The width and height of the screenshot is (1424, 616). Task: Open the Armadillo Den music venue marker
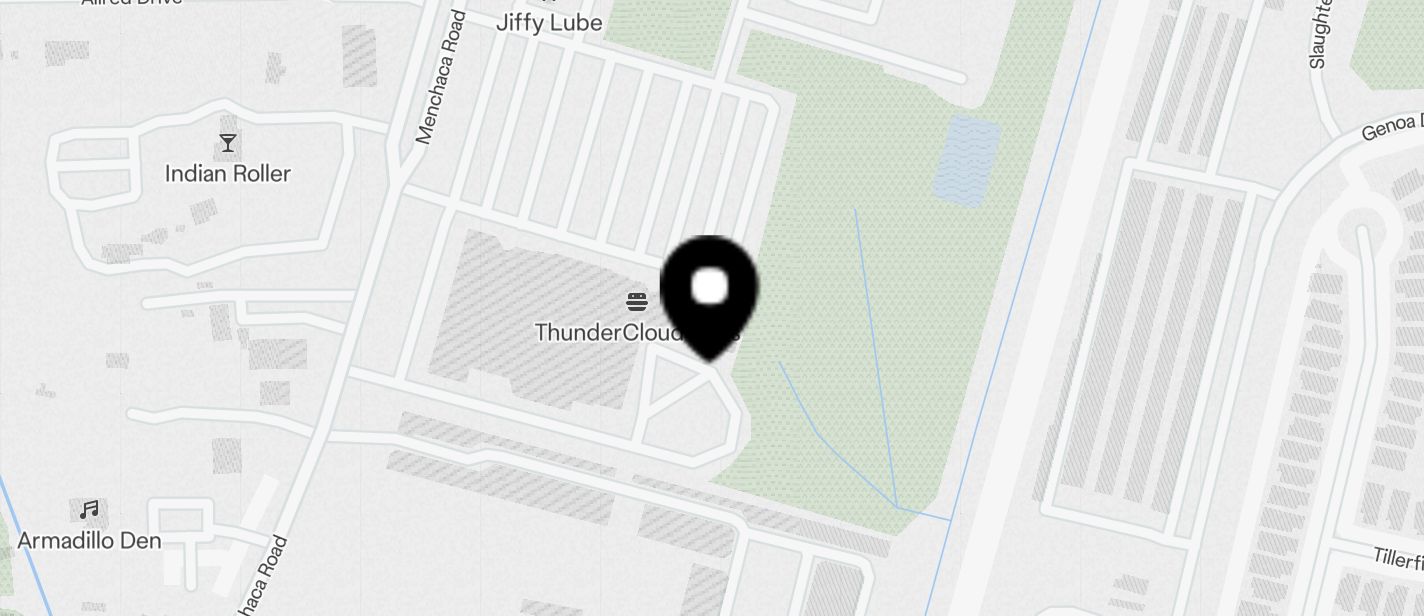90,511
